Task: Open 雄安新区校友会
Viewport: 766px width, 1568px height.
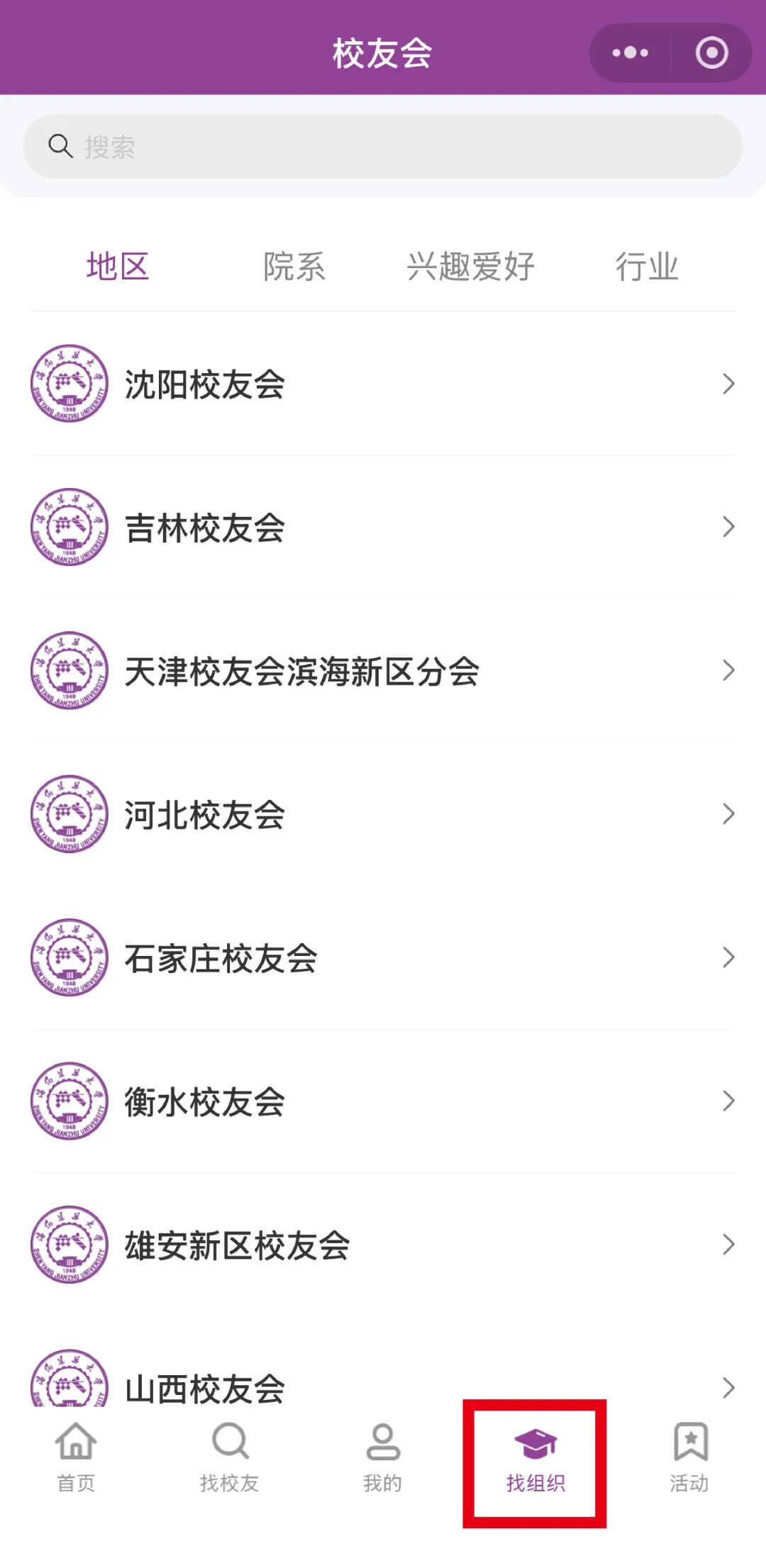Action: pos(383,1245)
